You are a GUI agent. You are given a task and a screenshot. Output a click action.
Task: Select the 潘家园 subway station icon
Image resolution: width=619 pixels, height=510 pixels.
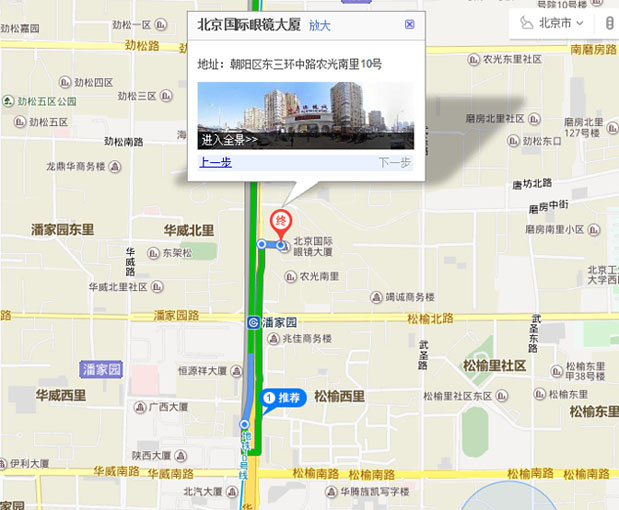tap(254, 323)
